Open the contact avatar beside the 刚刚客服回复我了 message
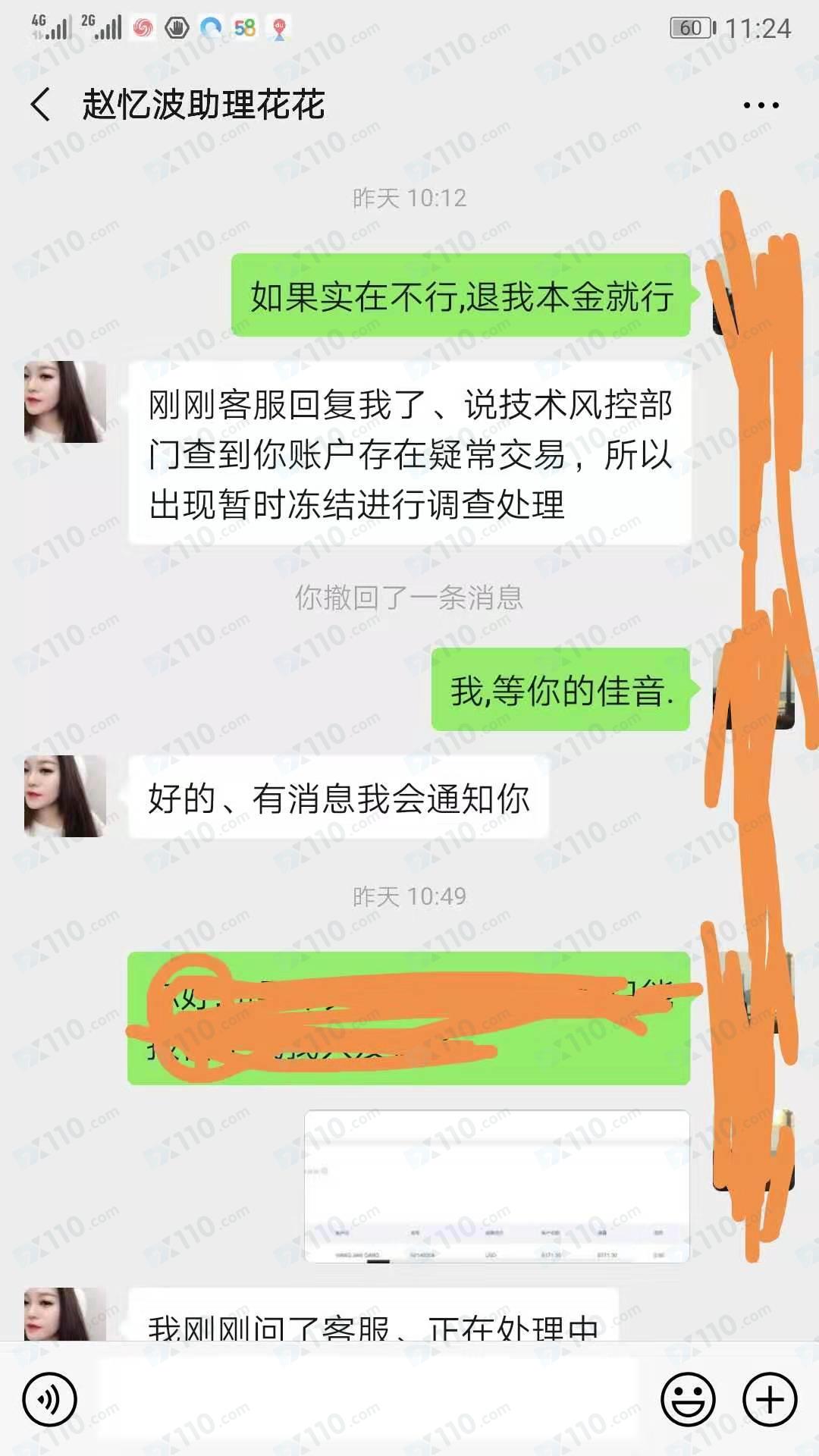The width and height of the screenshot is (819, 1456). click(x=64, y=402)
